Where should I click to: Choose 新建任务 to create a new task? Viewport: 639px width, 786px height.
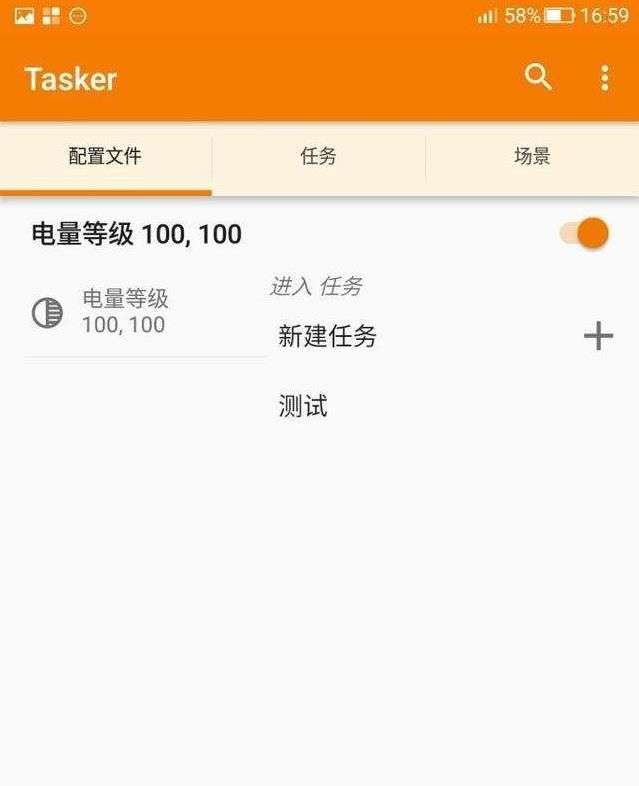(x=328, y=337)
